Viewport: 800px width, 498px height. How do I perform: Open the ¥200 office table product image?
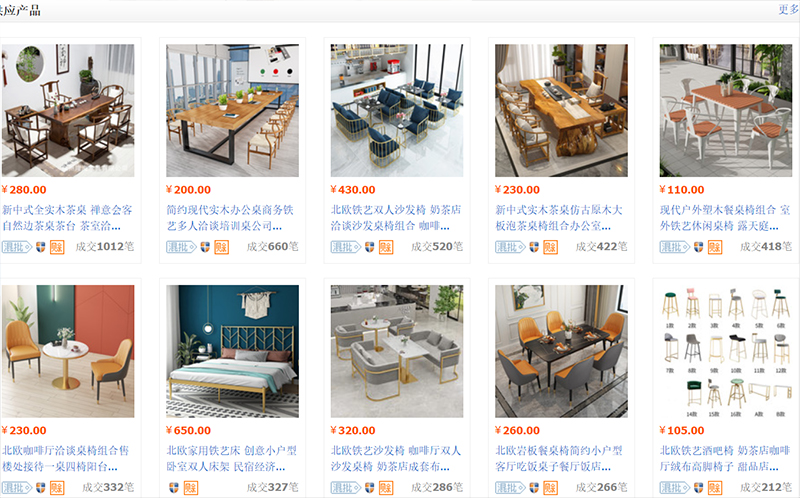[x=232, y=110]
